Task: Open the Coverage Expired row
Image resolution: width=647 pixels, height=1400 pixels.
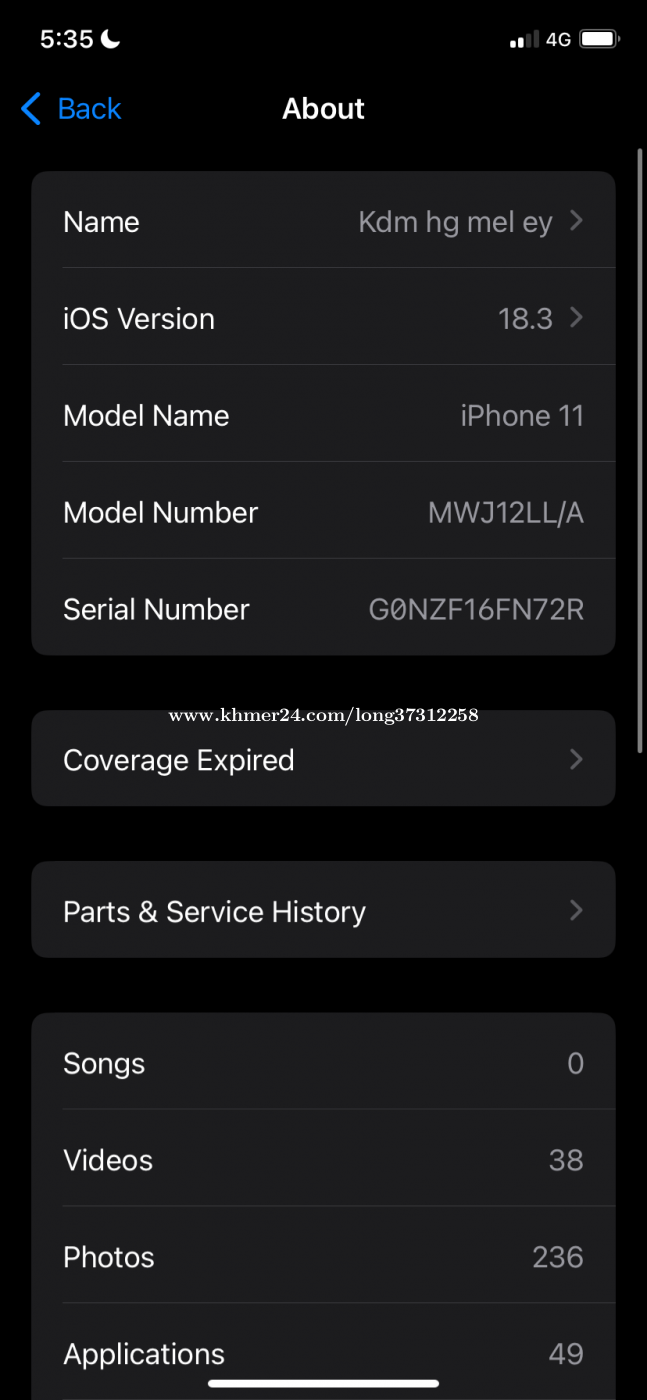Action: click(x=323, y=759)
